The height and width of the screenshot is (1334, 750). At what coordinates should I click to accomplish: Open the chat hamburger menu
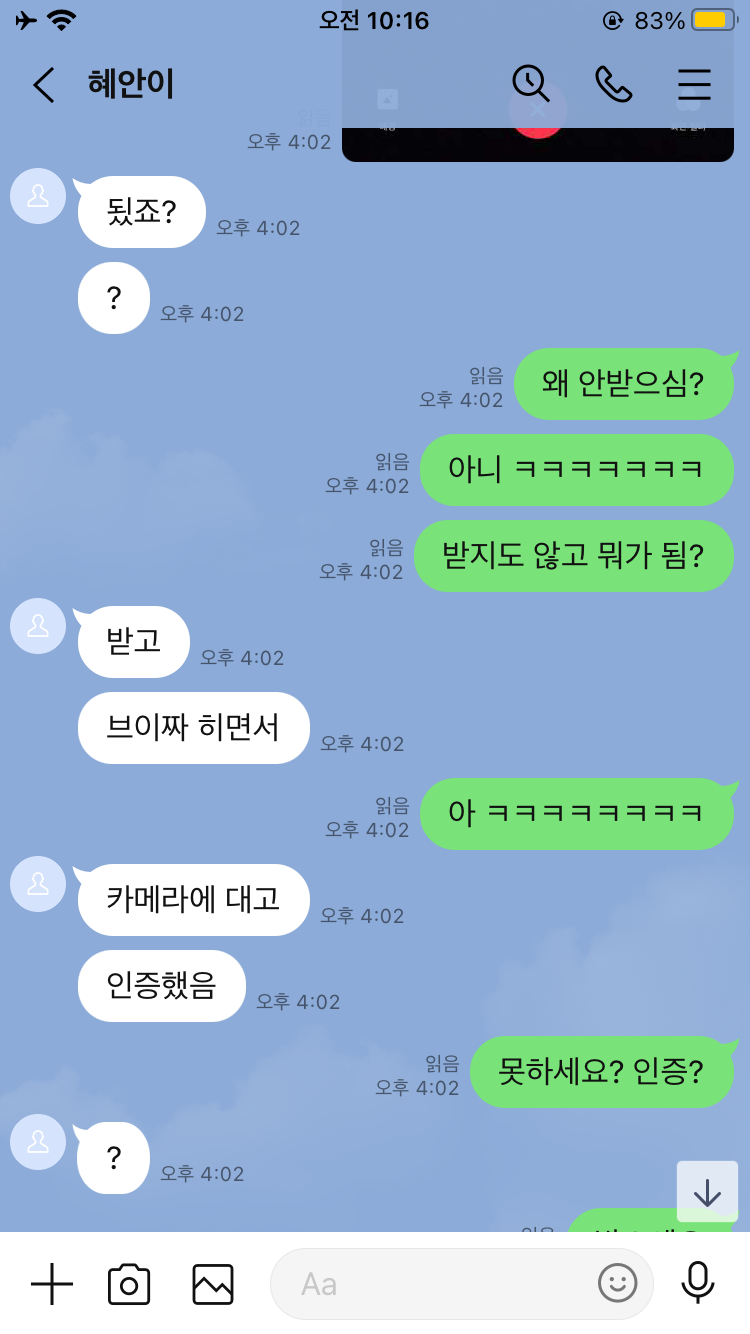[694, 84]
